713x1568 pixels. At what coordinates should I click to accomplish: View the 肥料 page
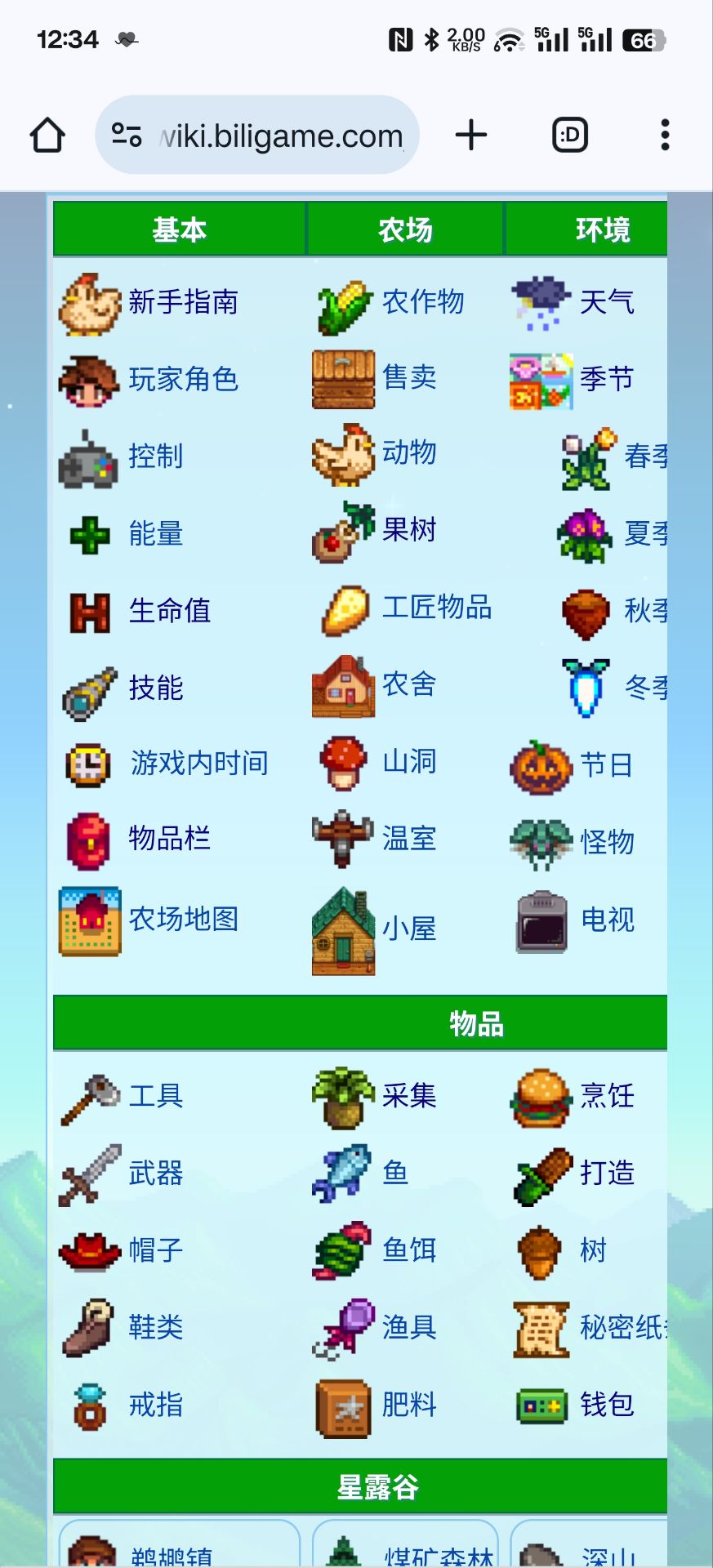(409, 1405)
